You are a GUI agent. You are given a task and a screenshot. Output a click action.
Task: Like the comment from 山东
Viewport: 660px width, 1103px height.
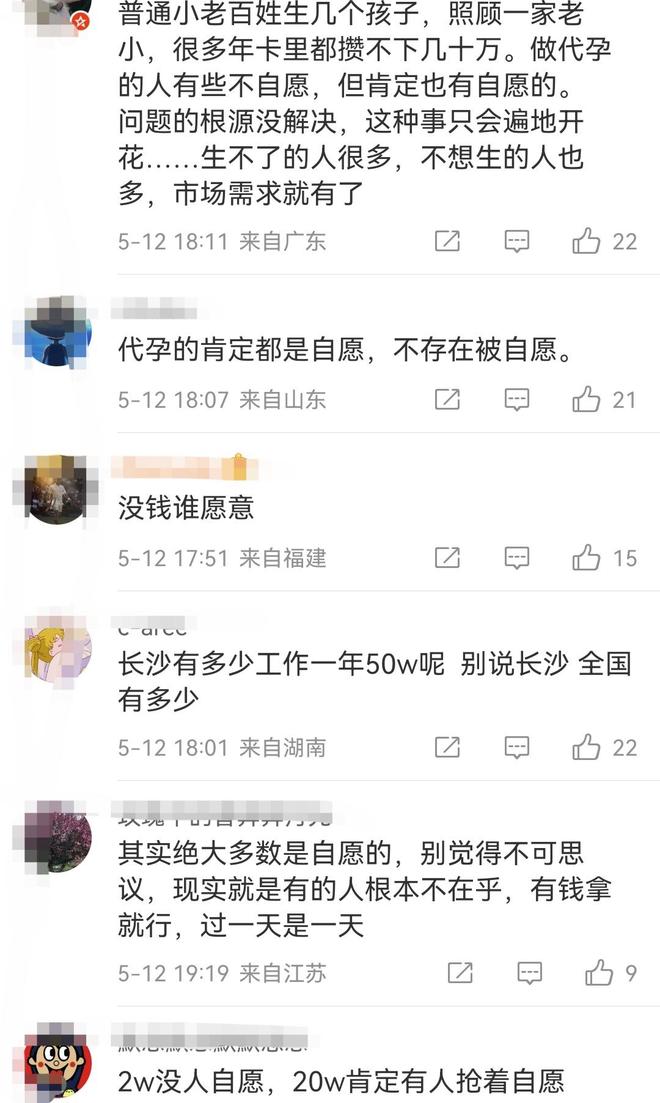587,399
